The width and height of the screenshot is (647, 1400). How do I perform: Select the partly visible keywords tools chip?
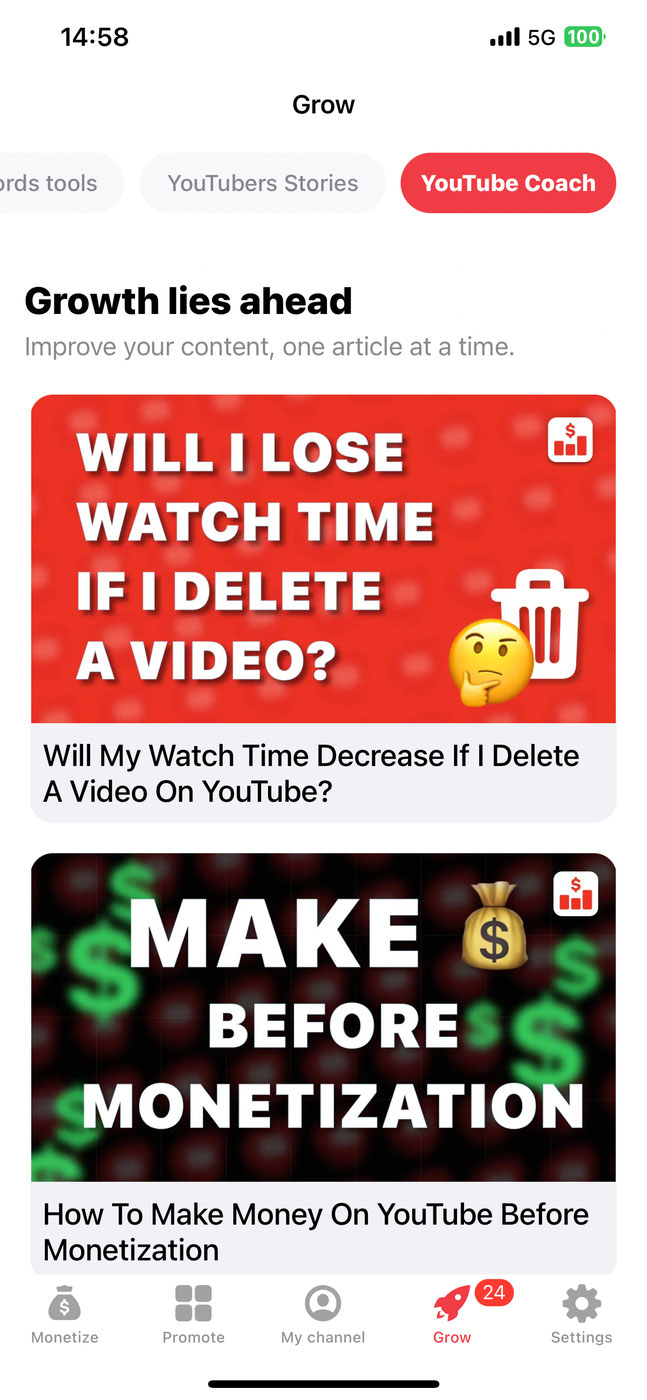[x=55, y=183]
